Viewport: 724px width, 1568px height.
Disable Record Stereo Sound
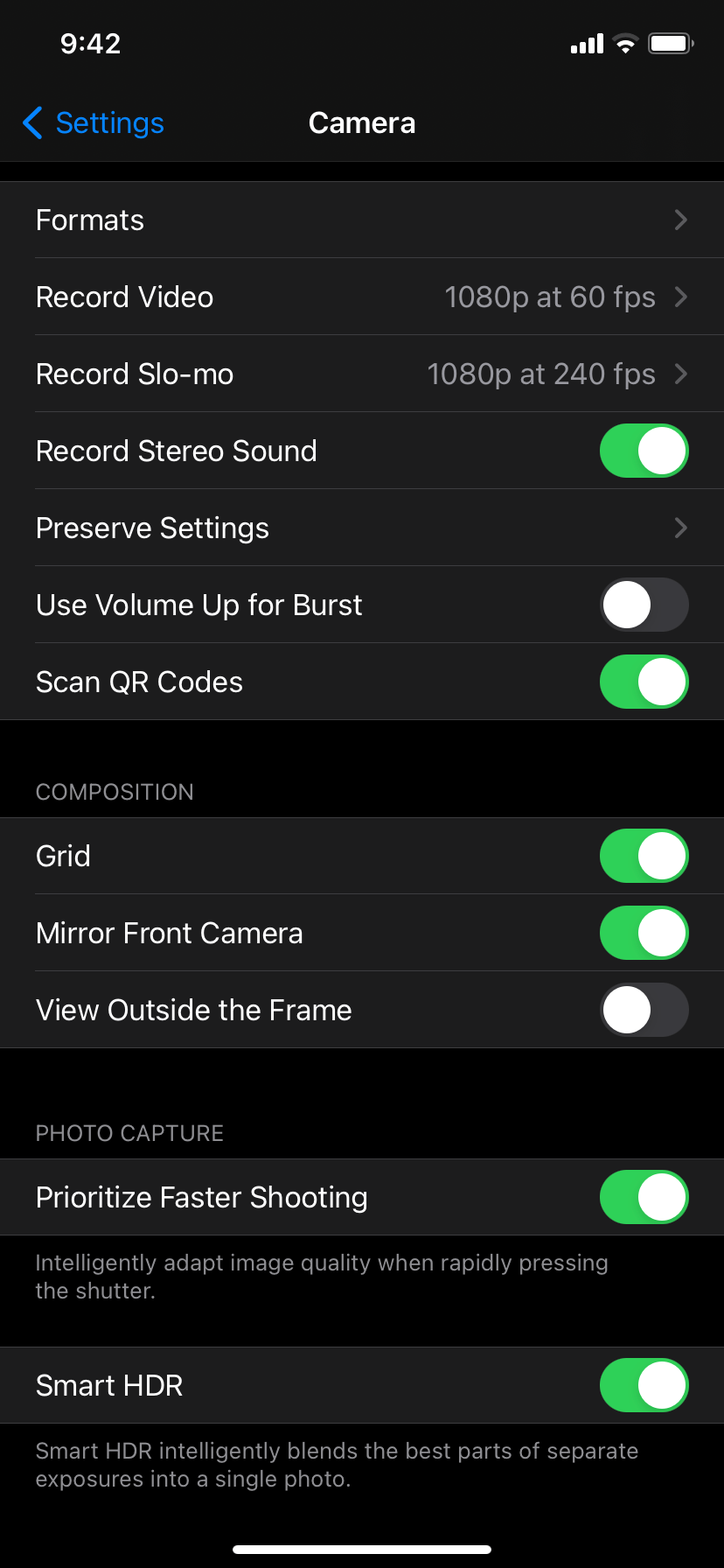644,451
